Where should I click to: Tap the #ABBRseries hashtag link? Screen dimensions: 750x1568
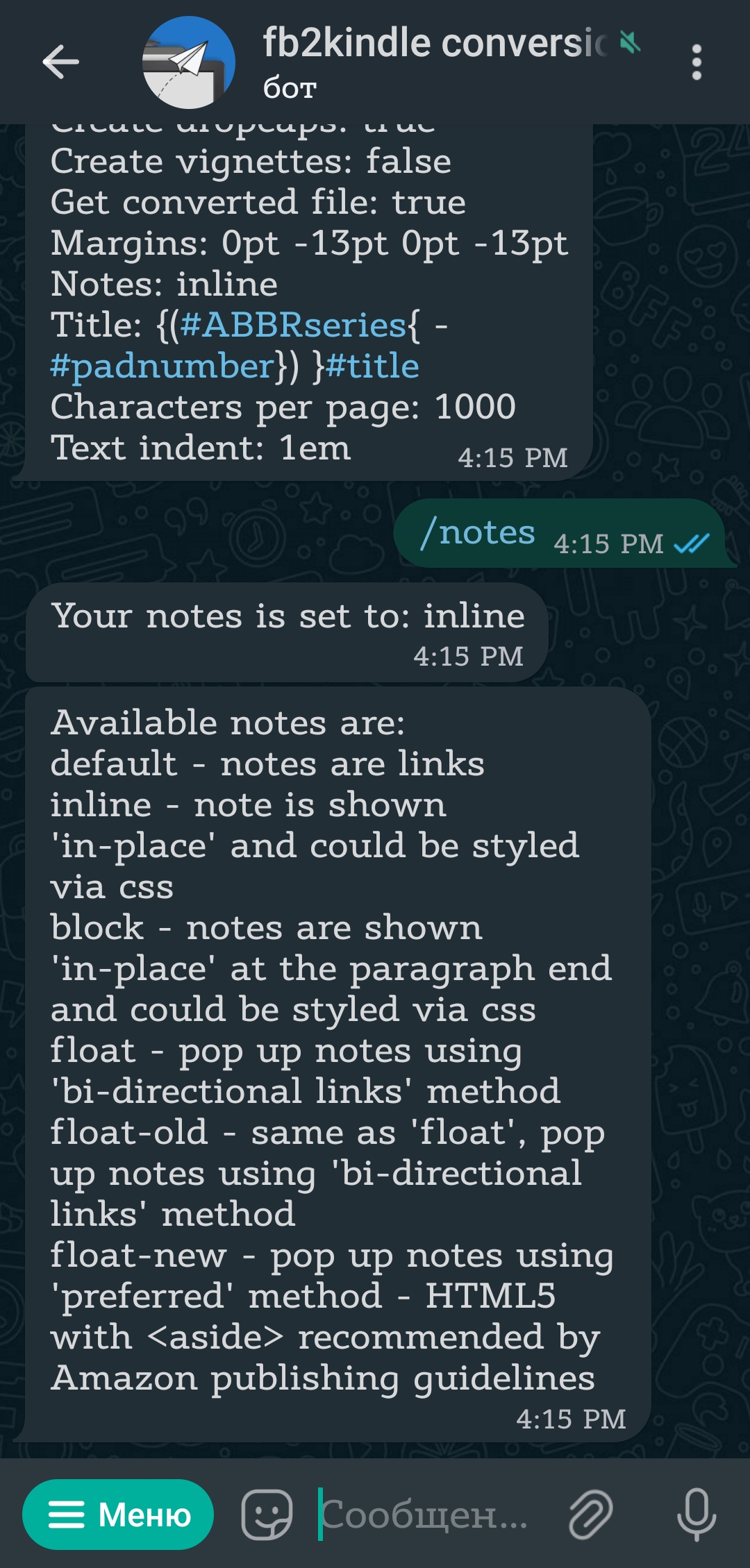pyautogui.click(x=292, y=325)
